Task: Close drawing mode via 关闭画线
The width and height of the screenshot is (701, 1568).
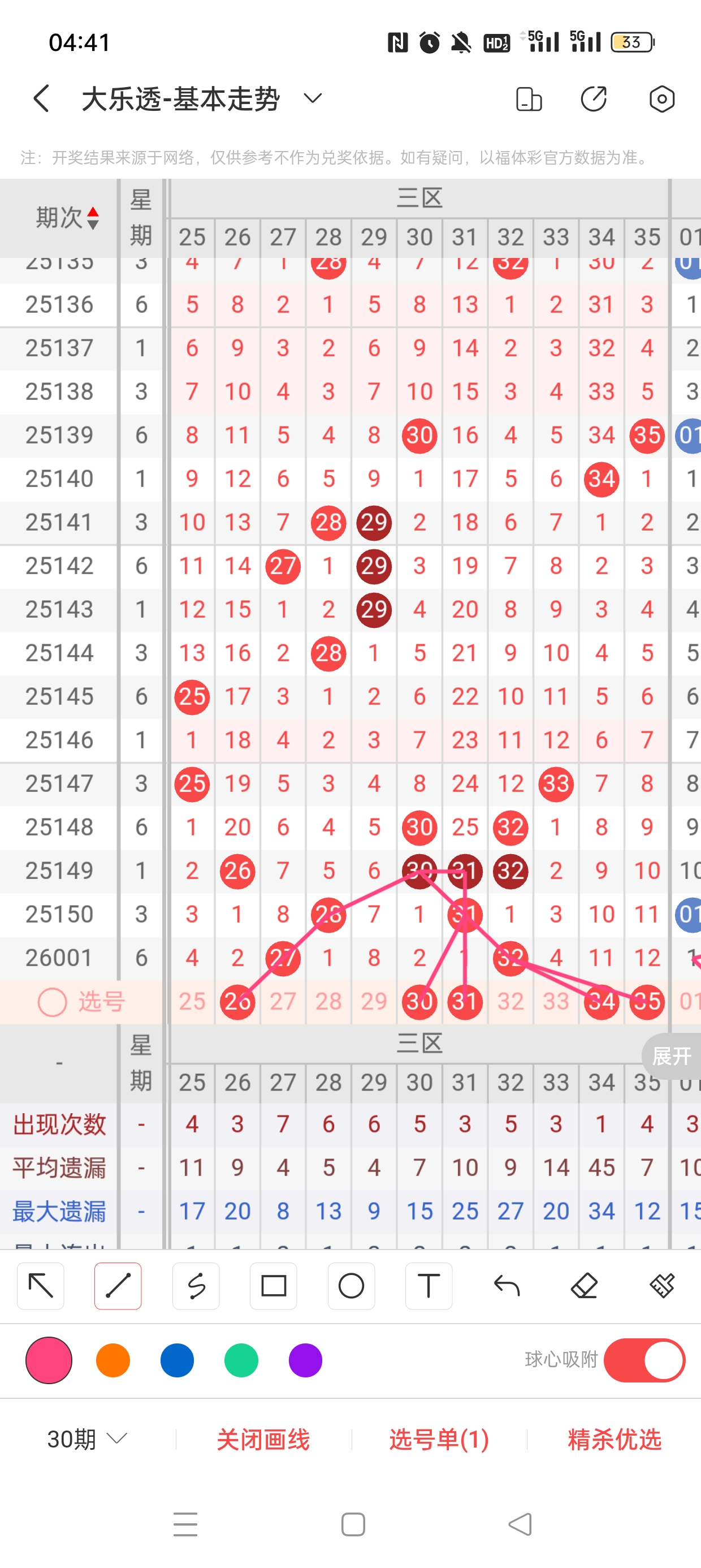Action: [263, 1440]
